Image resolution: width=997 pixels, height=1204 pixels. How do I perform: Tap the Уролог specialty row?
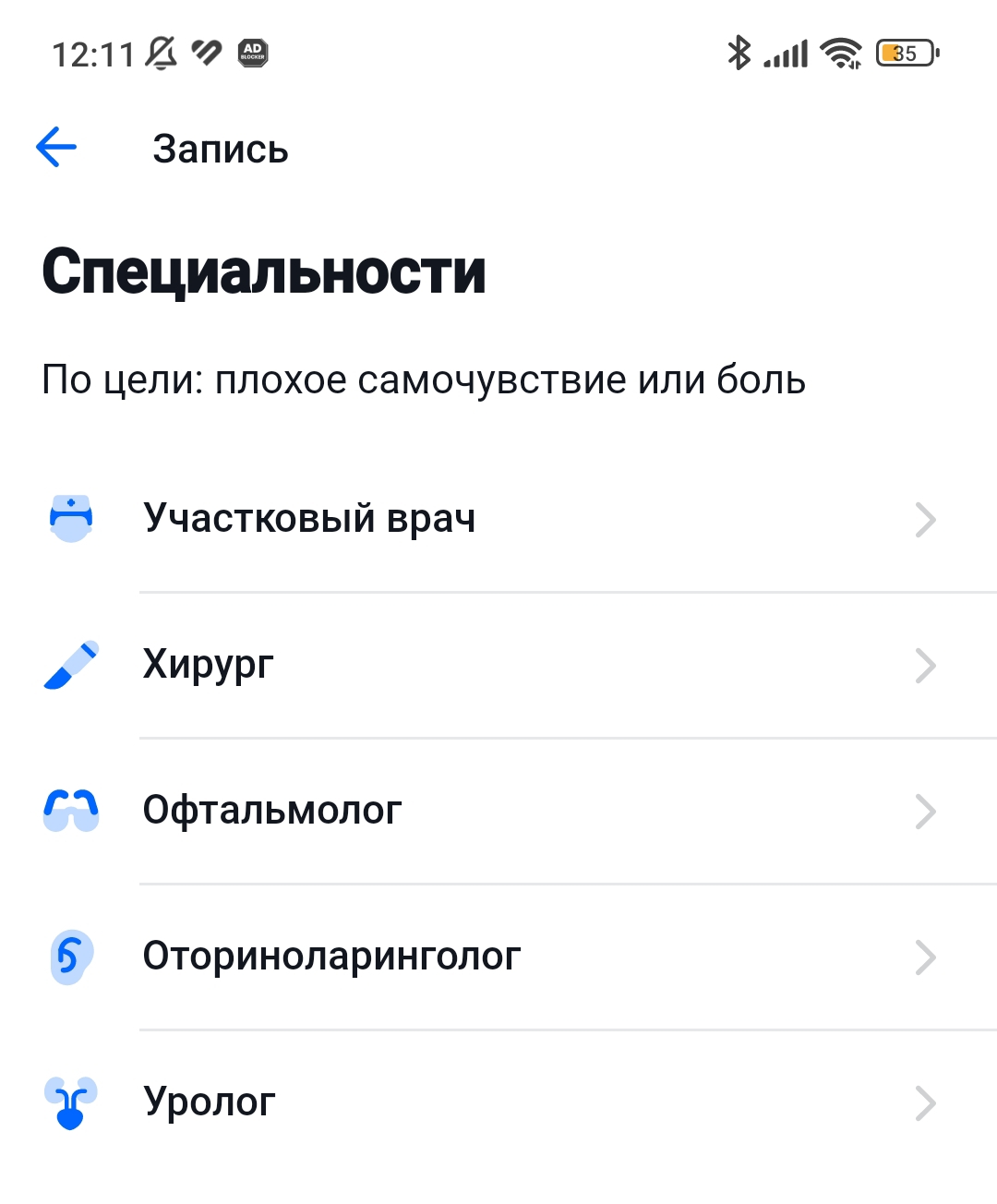click(x=498, y=1102)
